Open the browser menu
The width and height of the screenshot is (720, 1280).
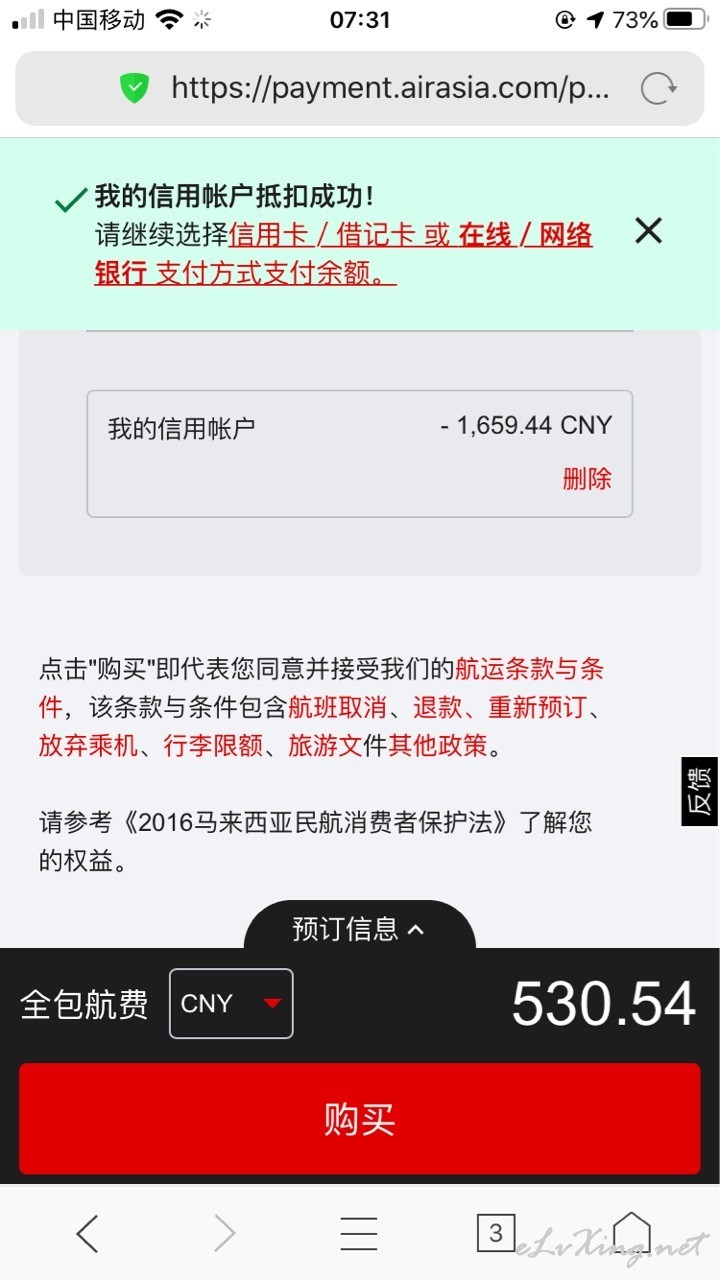point(359,1234)
